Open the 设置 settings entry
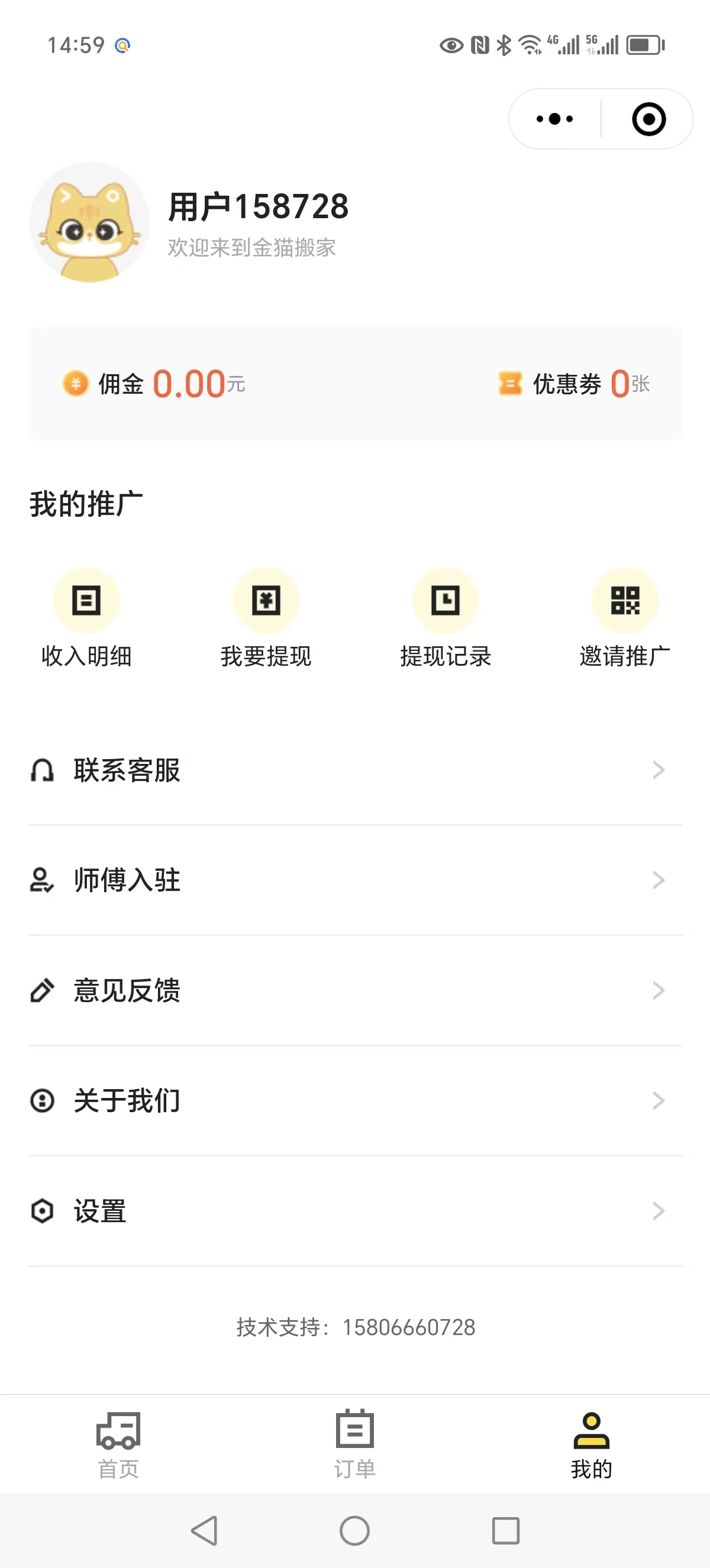The image size is (710, 1568). tap(99, 1211)
